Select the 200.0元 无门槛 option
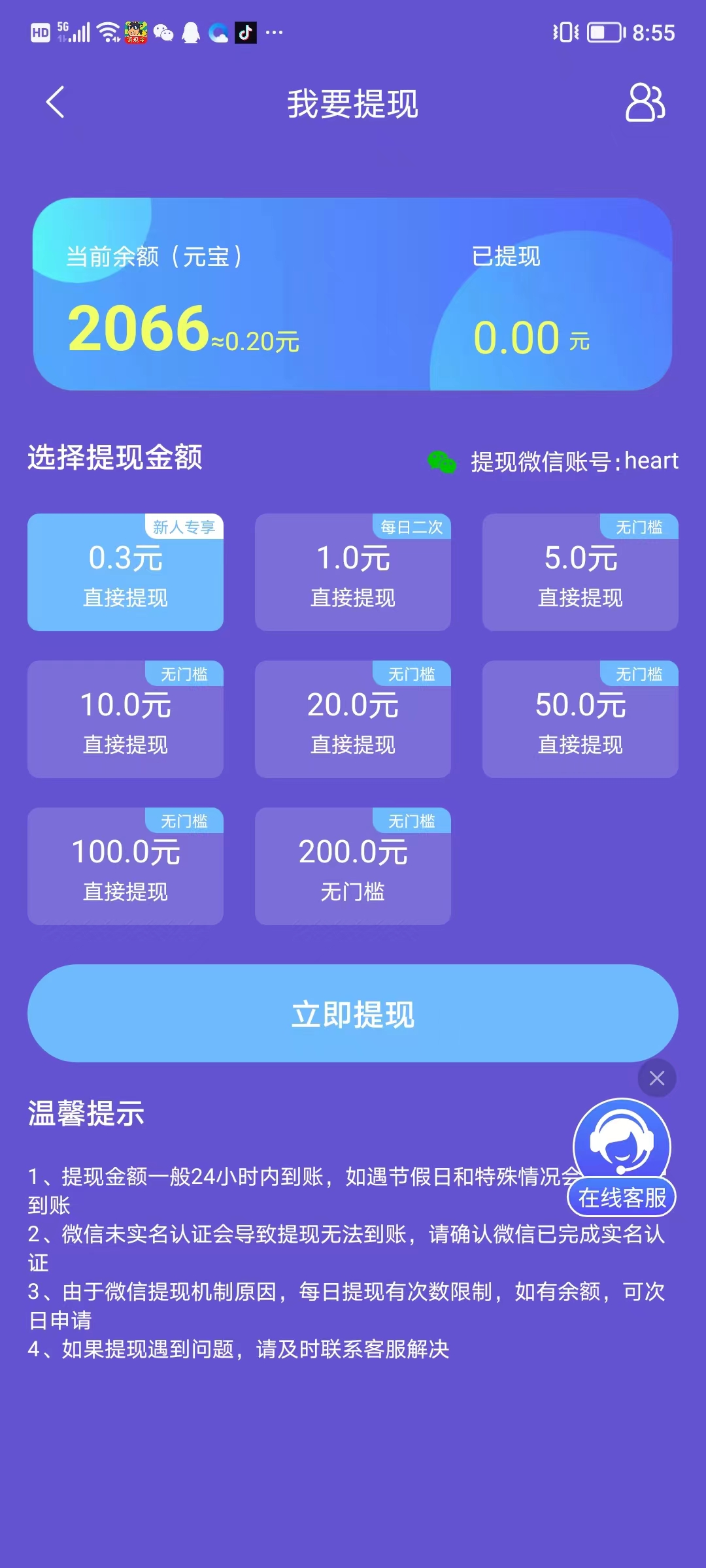The width and height of the screenshot is (706, 1568). pos(352,867)
